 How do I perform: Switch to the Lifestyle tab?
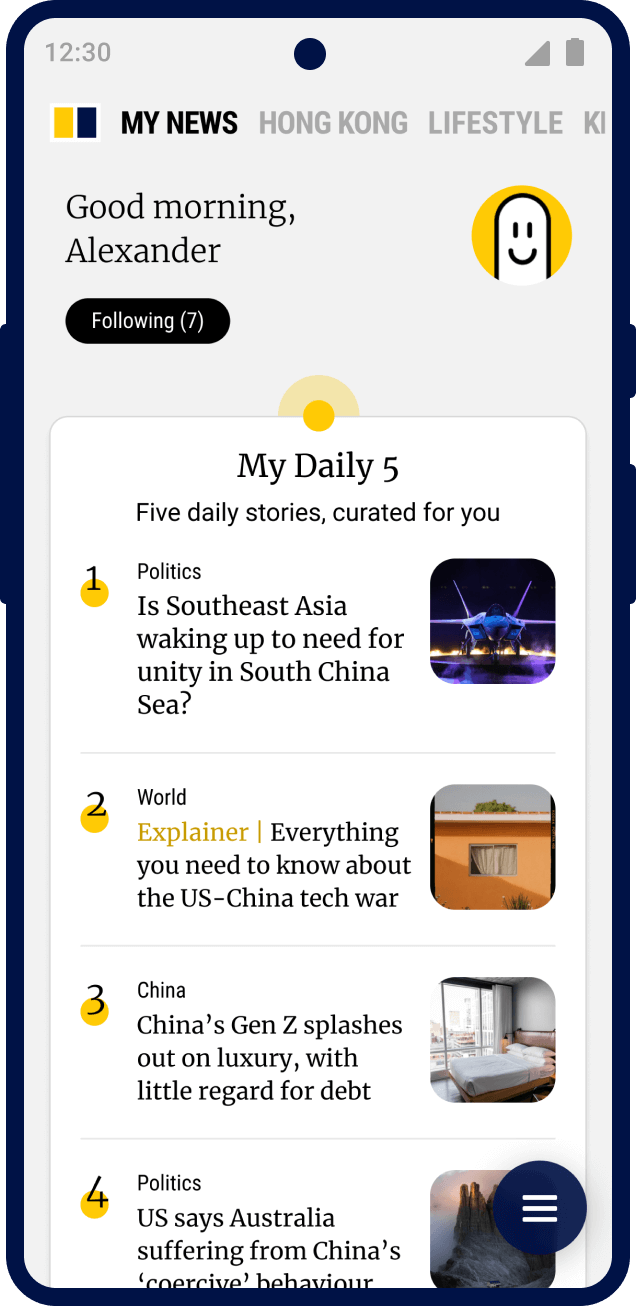point(495,123)
